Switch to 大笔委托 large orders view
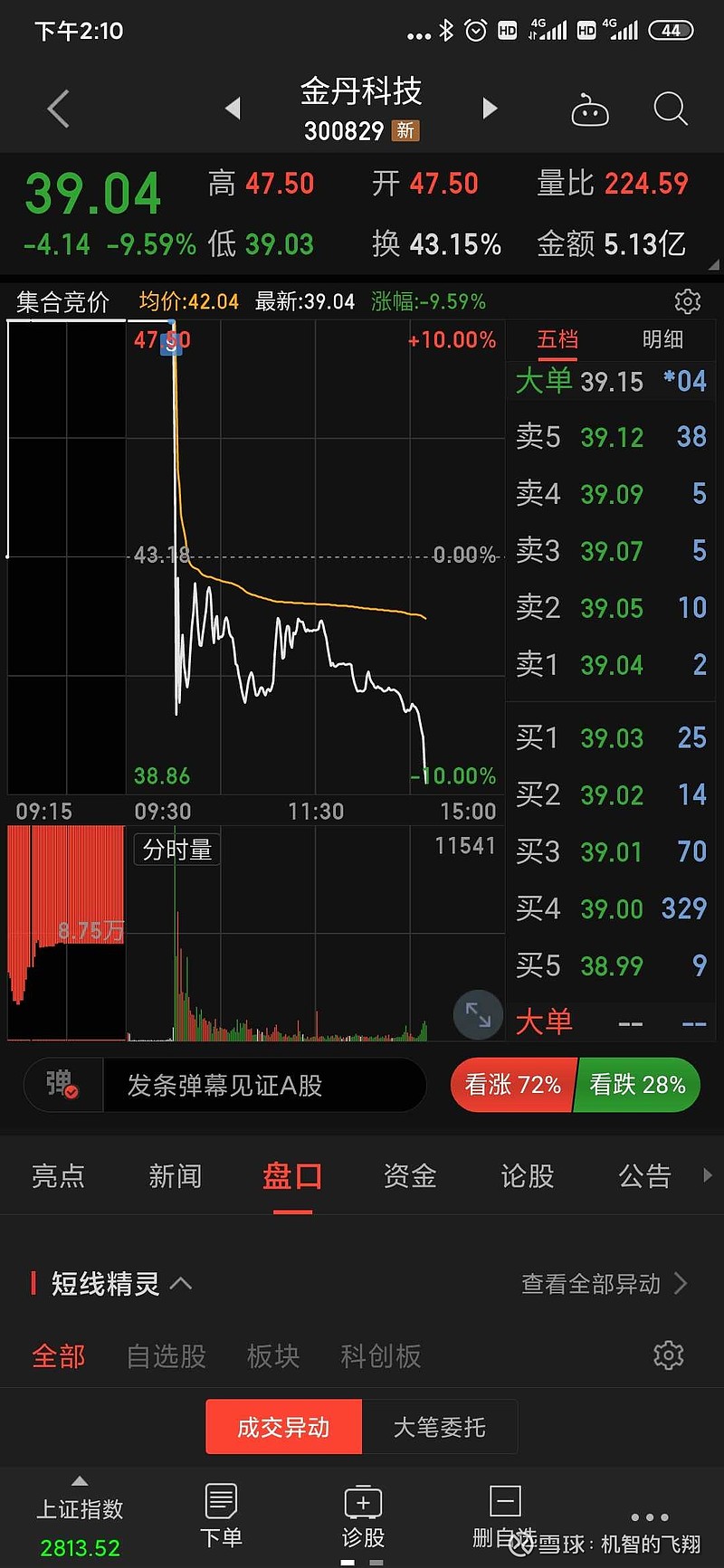The width and height of the screenshot is (724, 1568). [441, 1426]
